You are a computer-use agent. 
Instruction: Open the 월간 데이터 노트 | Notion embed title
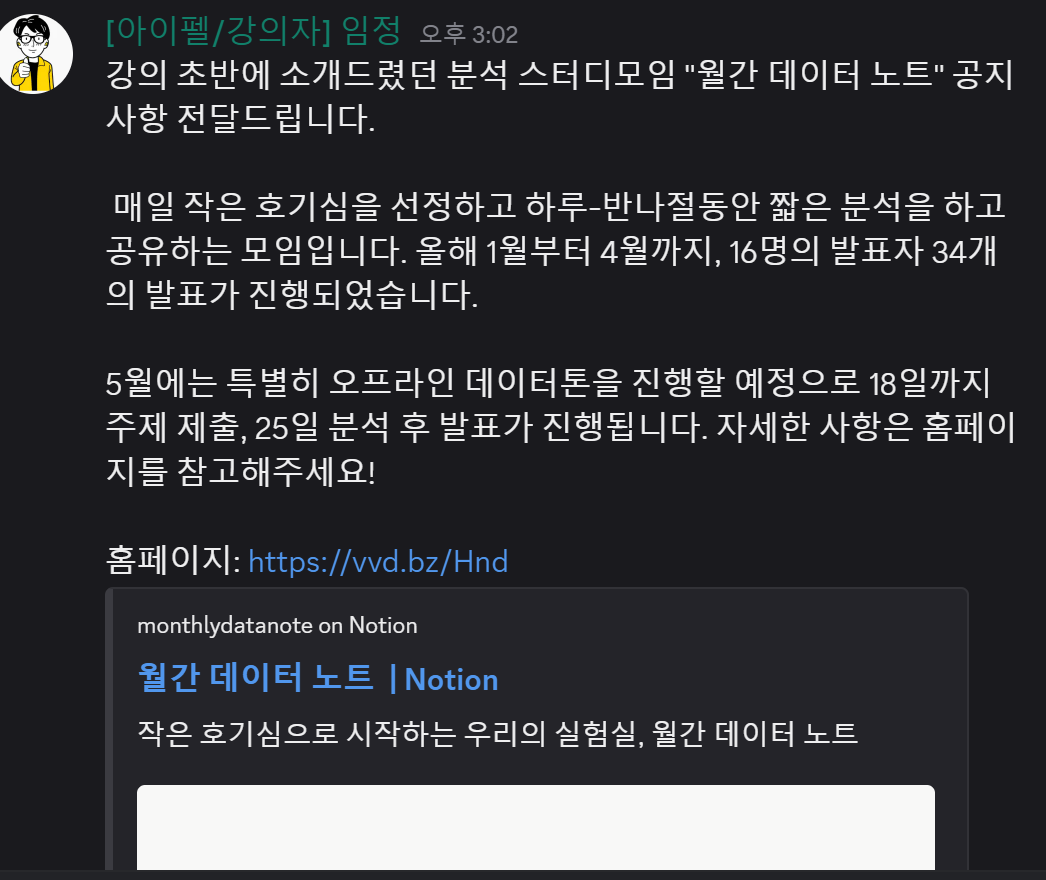[x=317, y=679]
